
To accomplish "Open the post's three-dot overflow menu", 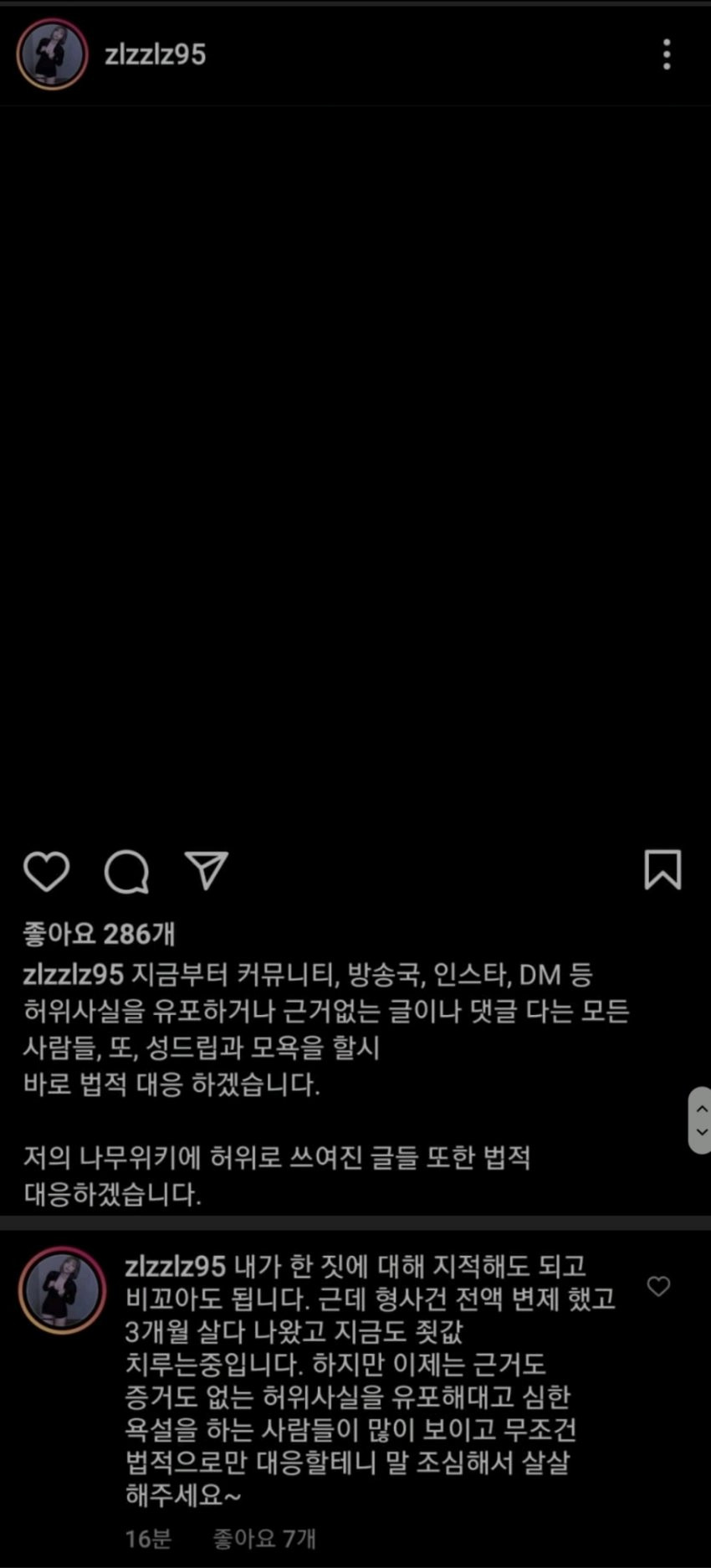I will pos(667,54).
